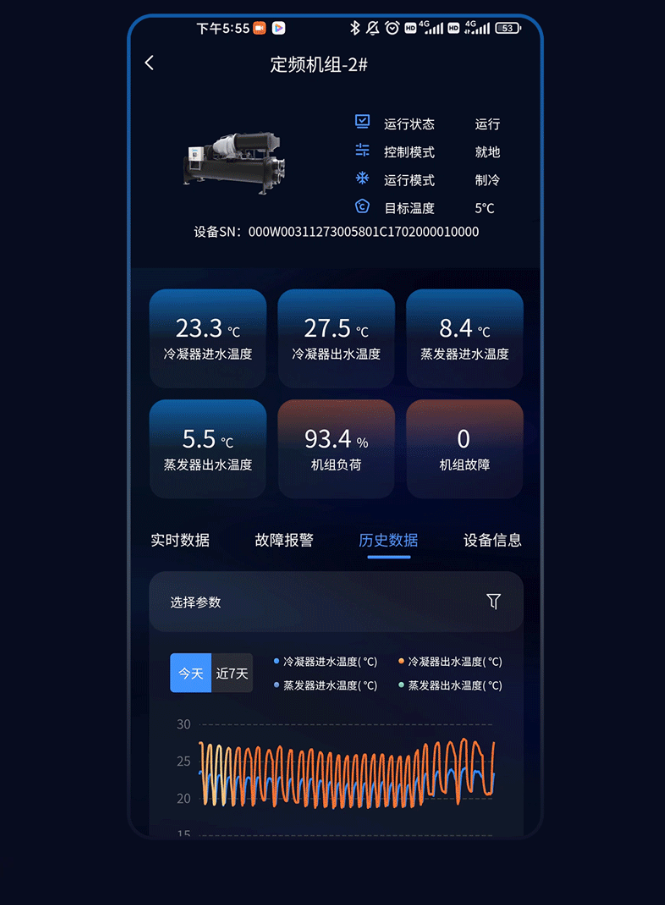This screenshot has width=665, height=905.
Task: View the 设备信息 tab
Action: click(492, 540)
